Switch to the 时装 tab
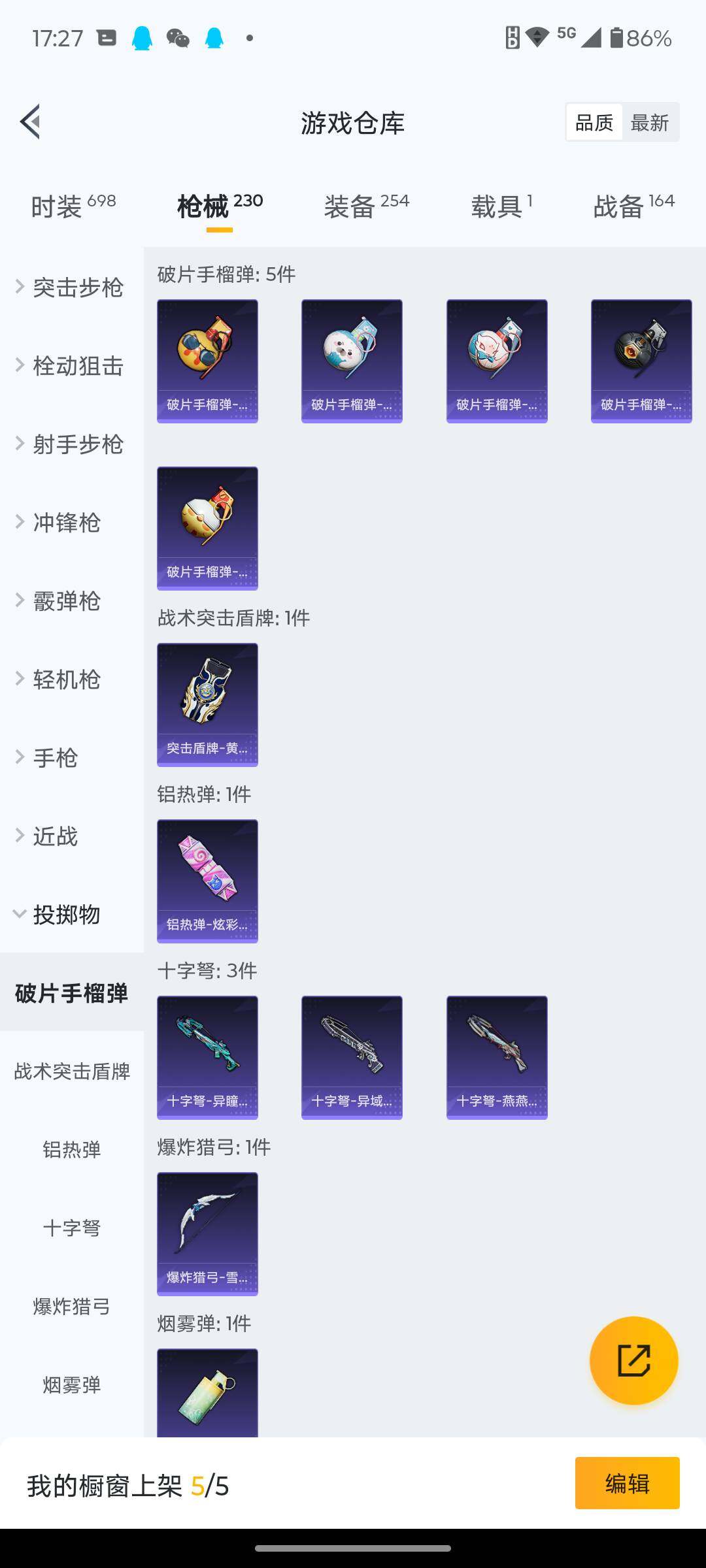The height and width of the screenshot is (1568, 706). pyautogui.click(x=73, y=206)
